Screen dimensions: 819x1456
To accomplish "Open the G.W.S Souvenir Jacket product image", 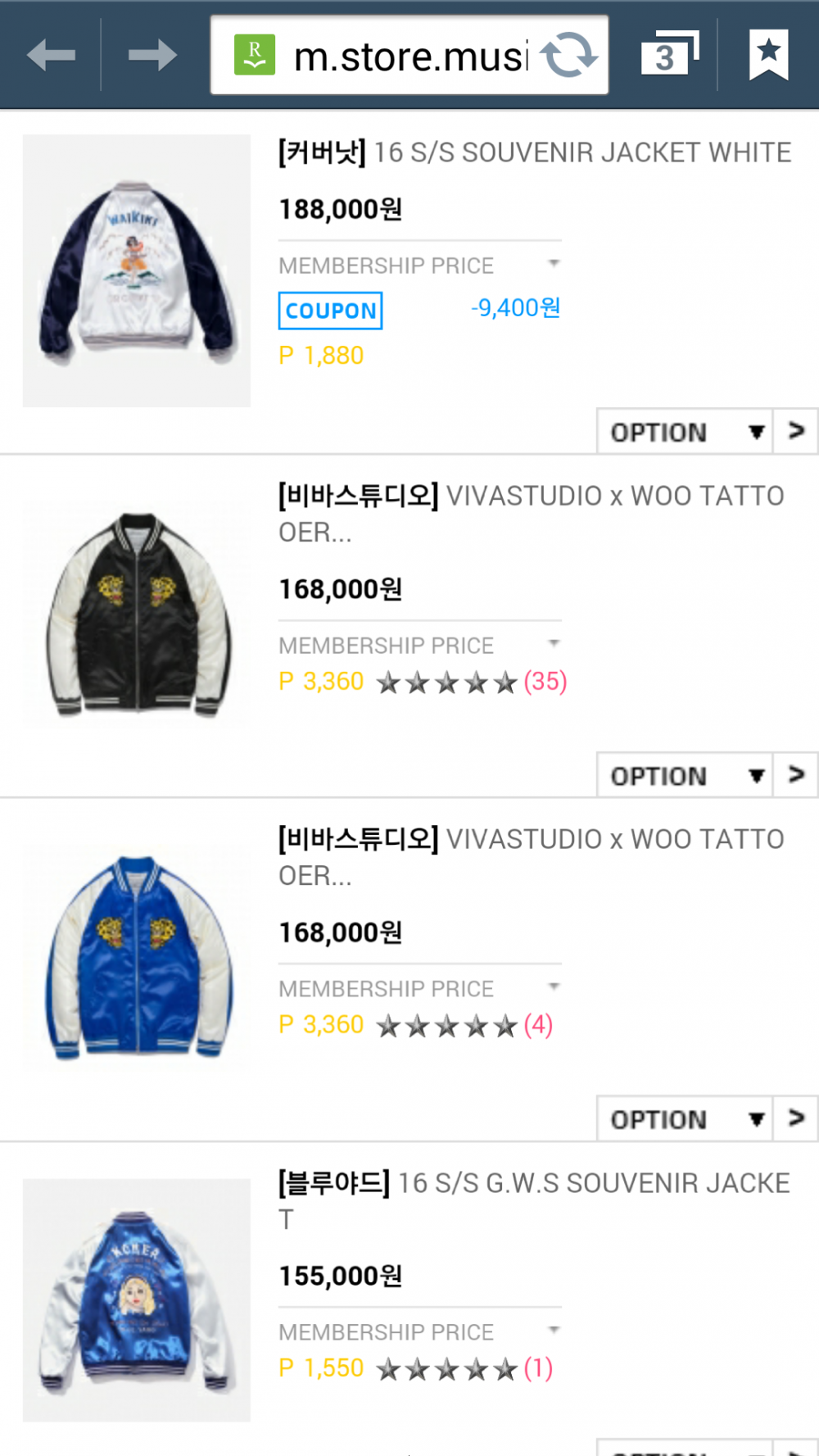I will [137, 1300].
